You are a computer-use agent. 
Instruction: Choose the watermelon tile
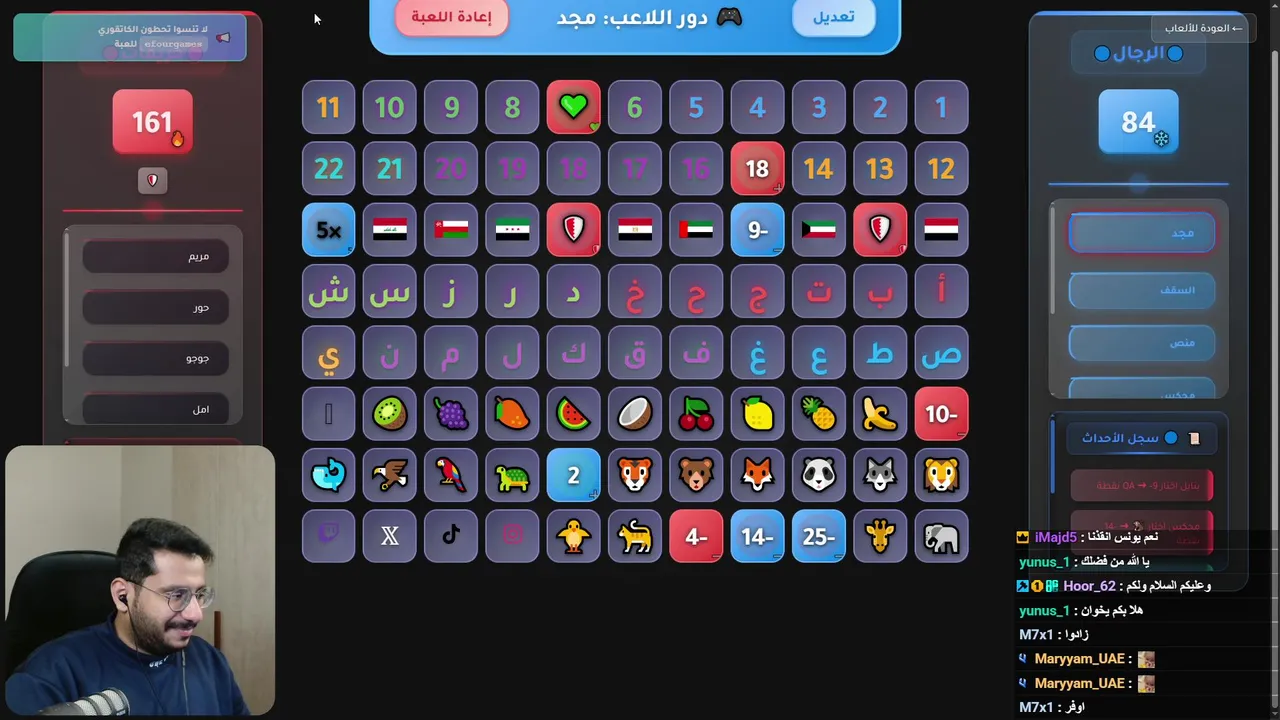coord(573,414)
